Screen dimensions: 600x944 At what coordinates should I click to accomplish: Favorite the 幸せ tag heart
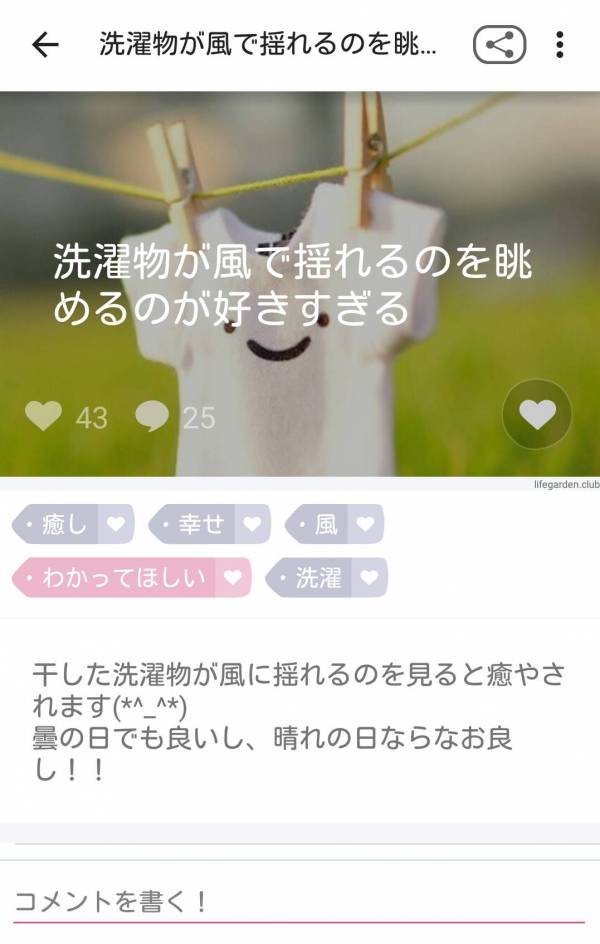click(x=253, y=524)
